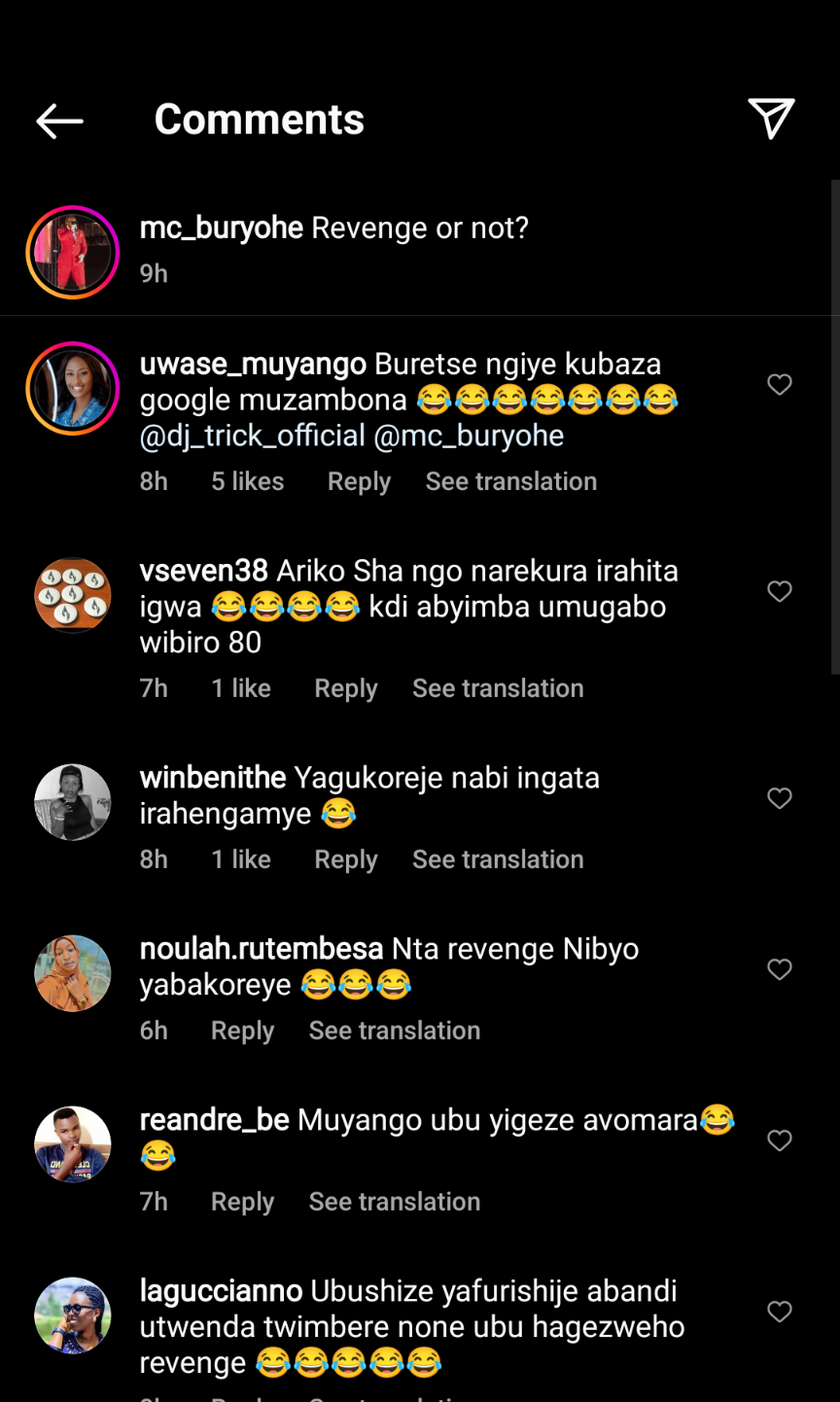Heart noulah.rutembesa's comment
The width and height of the screenshot is (840, 1402).
tap(780, 970)
